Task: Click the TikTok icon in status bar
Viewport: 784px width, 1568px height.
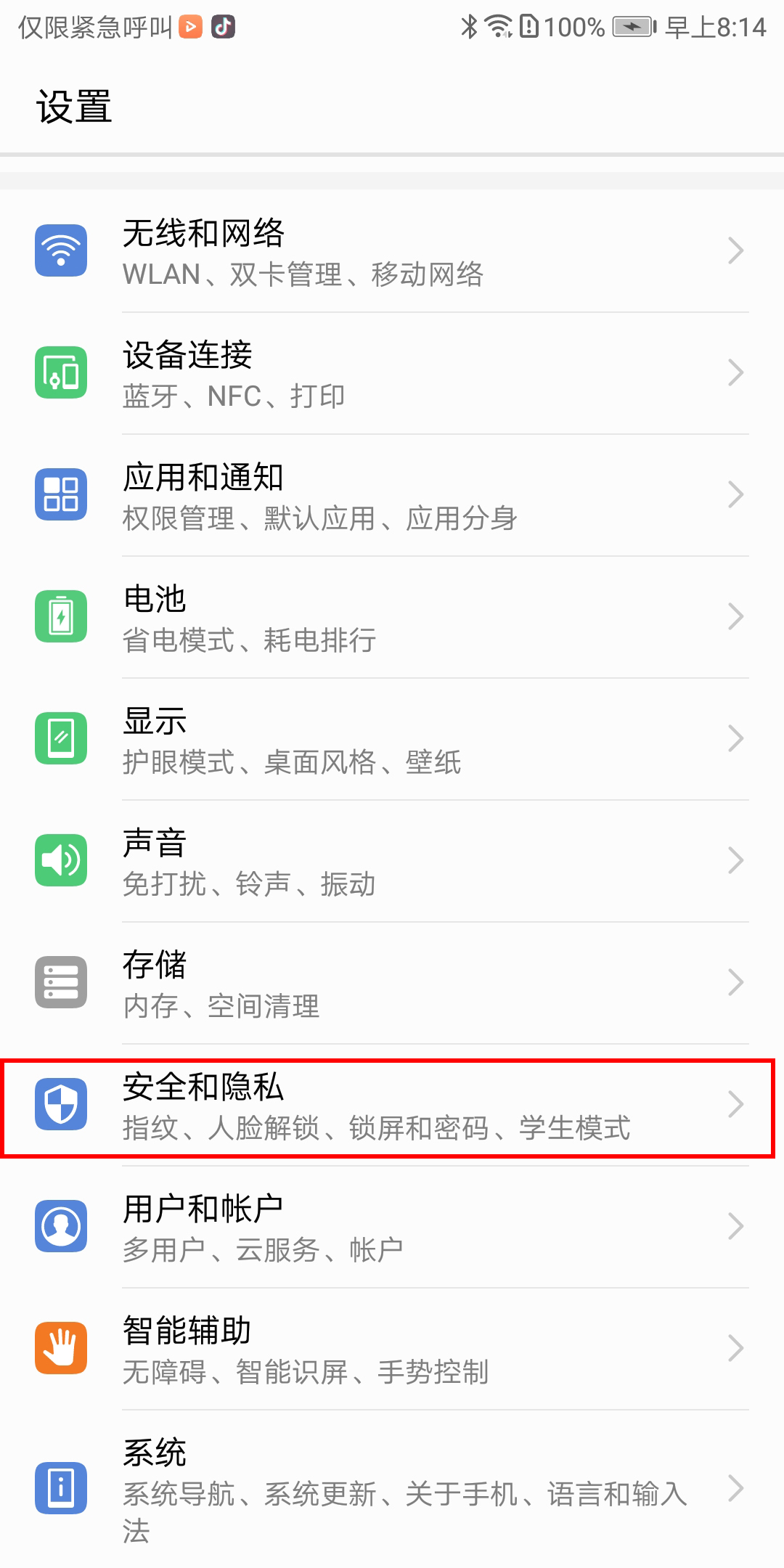Action: (223, 28)
